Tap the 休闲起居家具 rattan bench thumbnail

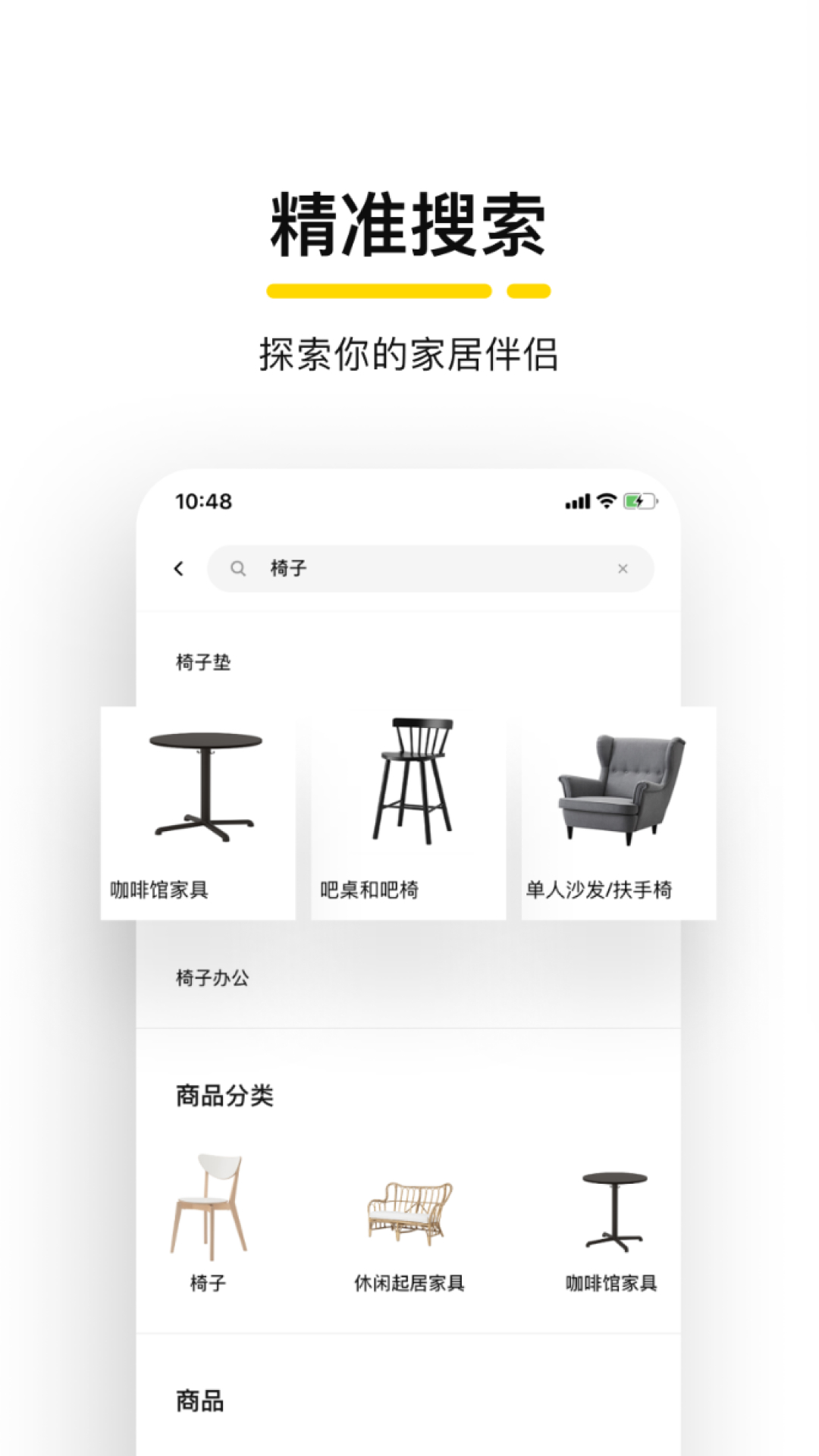[407, 1210]
